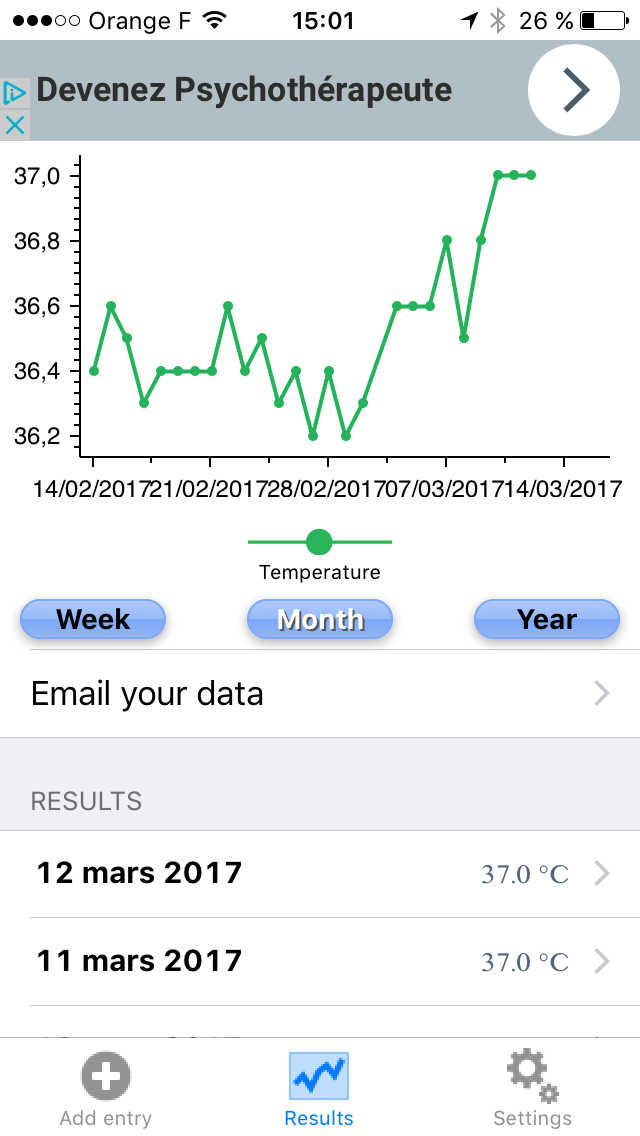Screen dimensions: 640x1136
Task: Tap the ad info icon
Action: point(14,94)
